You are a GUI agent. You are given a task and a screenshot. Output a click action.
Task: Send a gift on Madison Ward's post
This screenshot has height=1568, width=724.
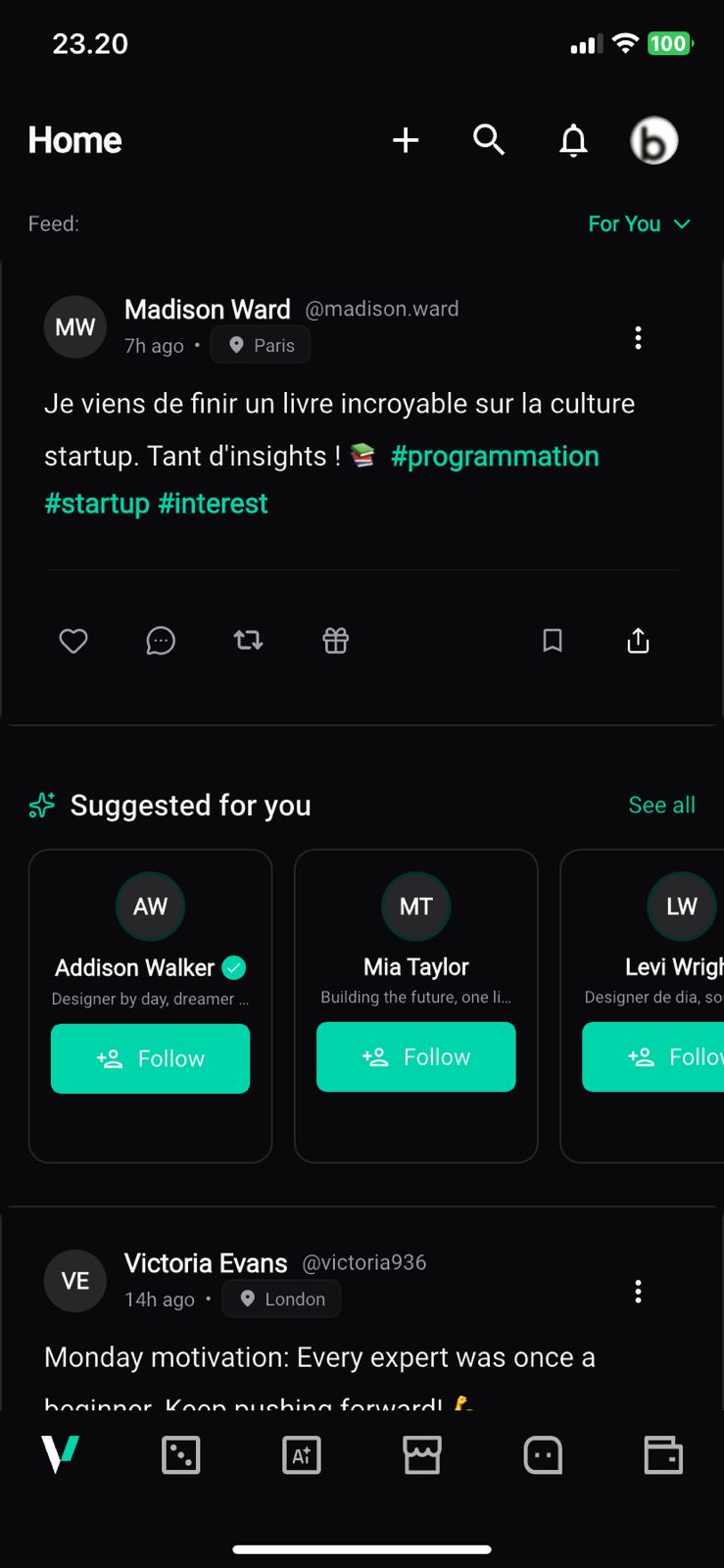click(336, 641)
